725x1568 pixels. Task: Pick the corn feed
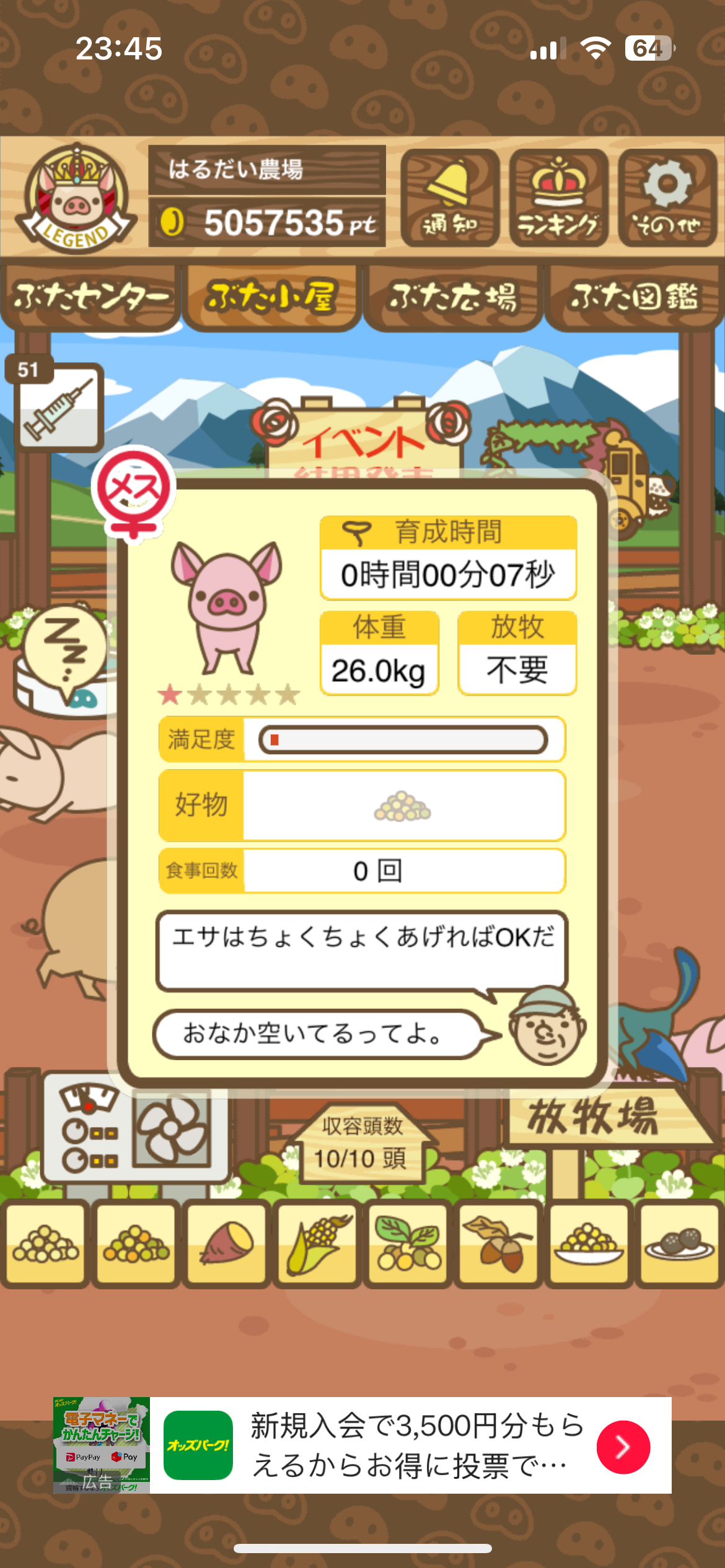317,1244
